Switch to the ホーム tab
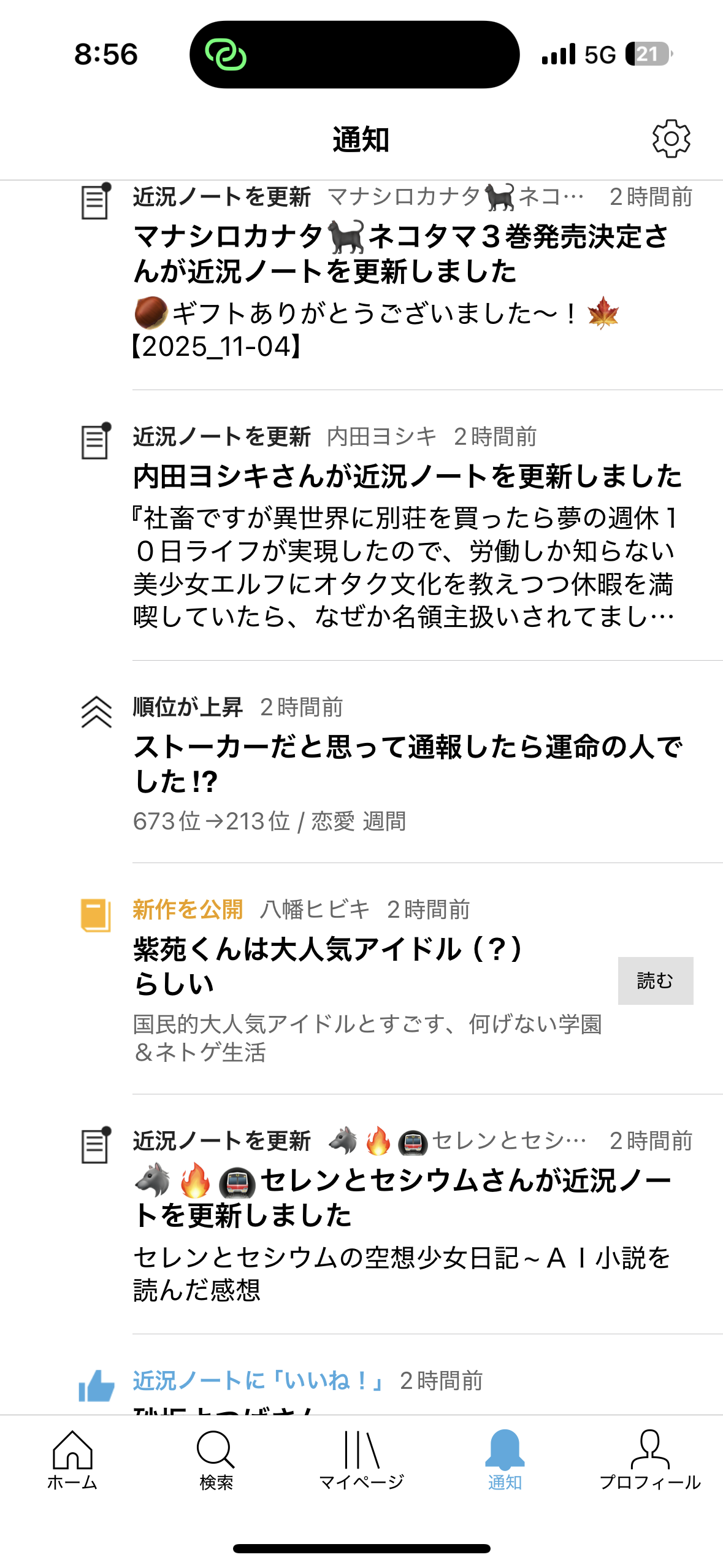723x1568 pixels. coord(72,1460)
